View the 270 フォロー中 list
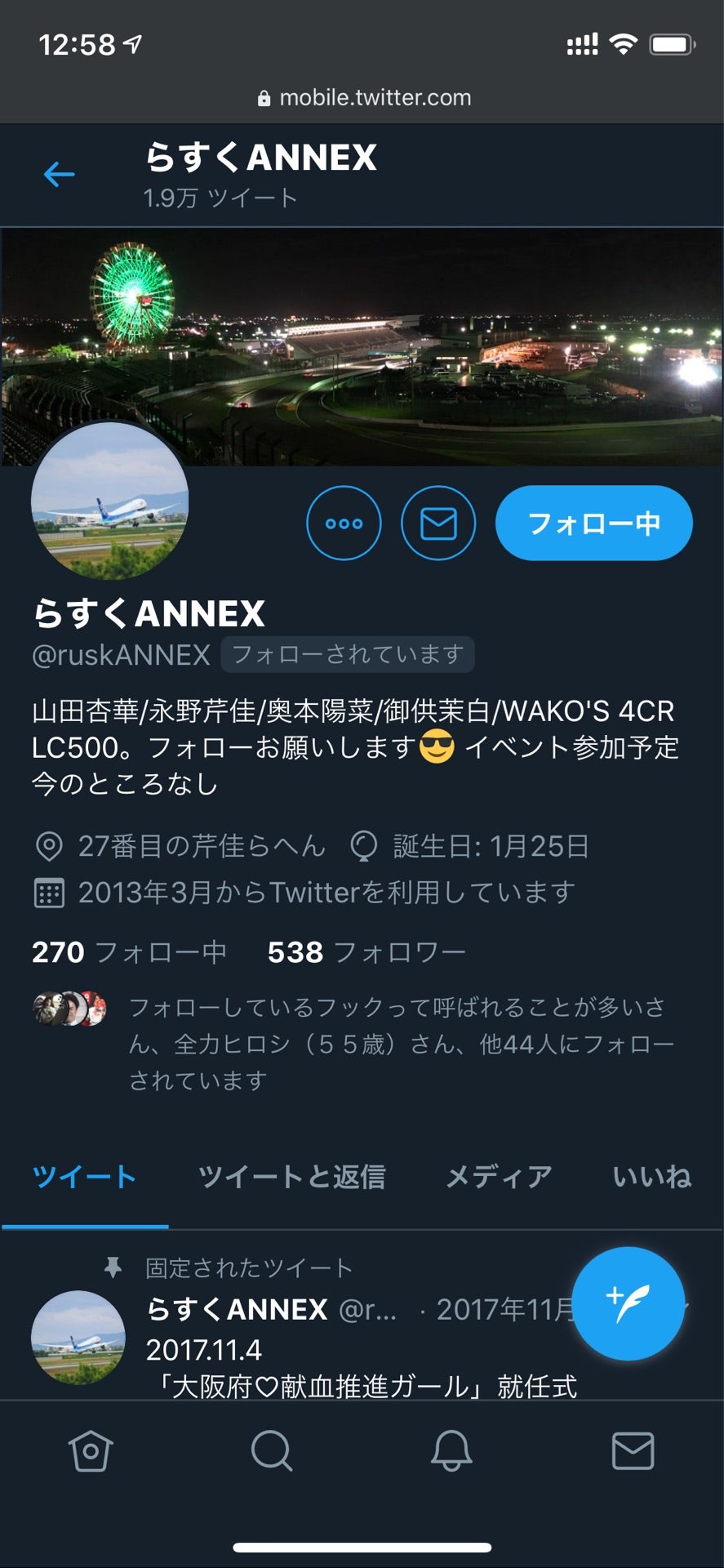The width and height of the screenshot is (724, 1568). click(x=129, y=952)
